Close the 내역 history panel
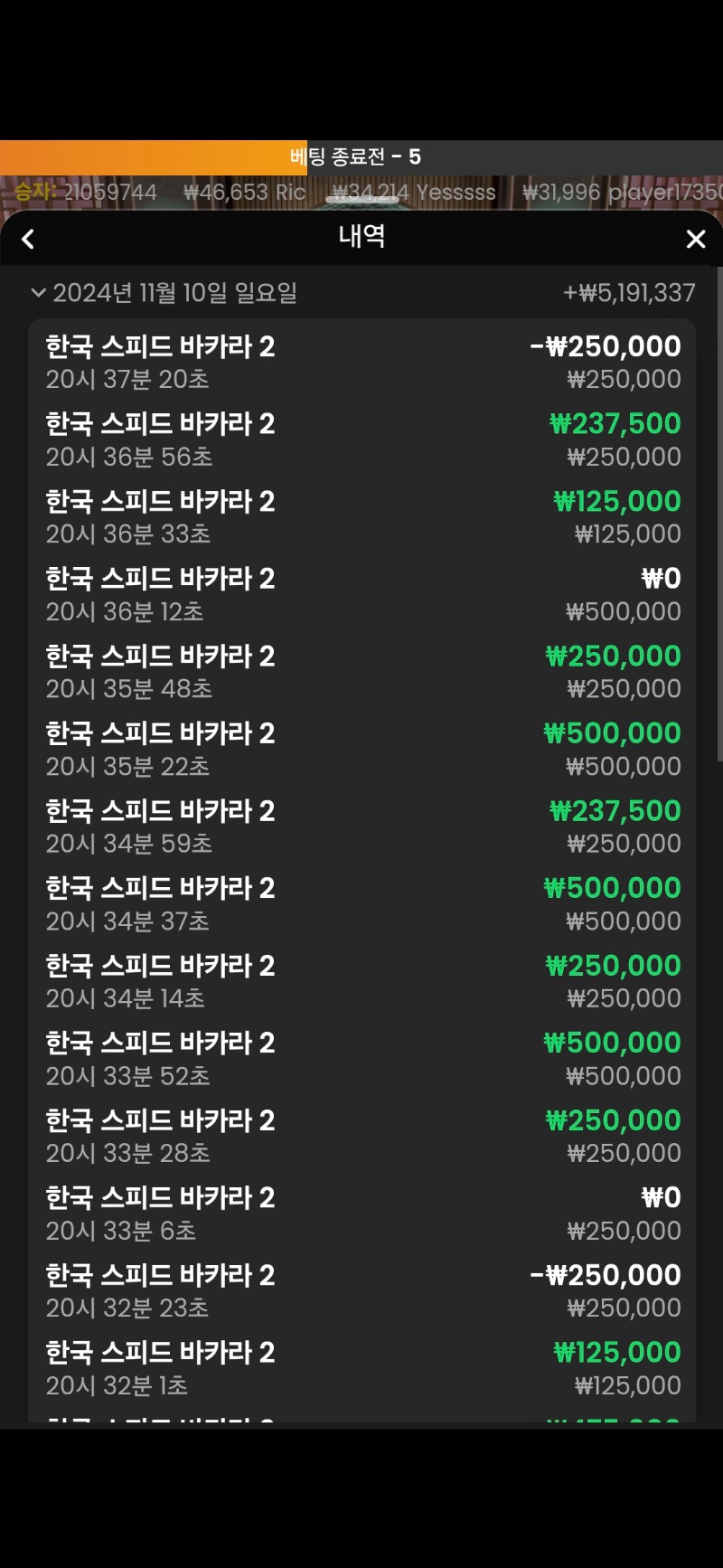723x1568 pixels. [x=695, y=239]
